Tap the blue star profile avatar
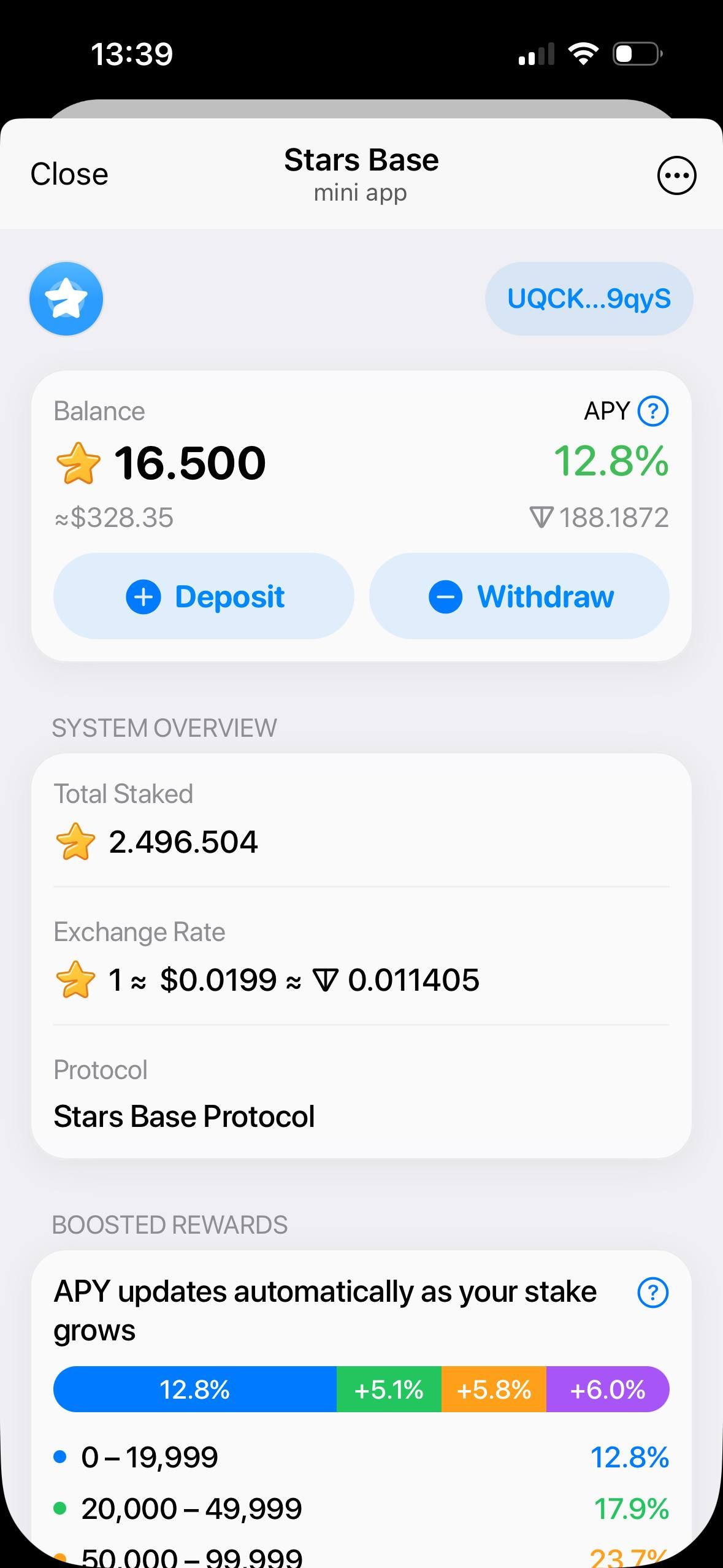 point(66,299)
